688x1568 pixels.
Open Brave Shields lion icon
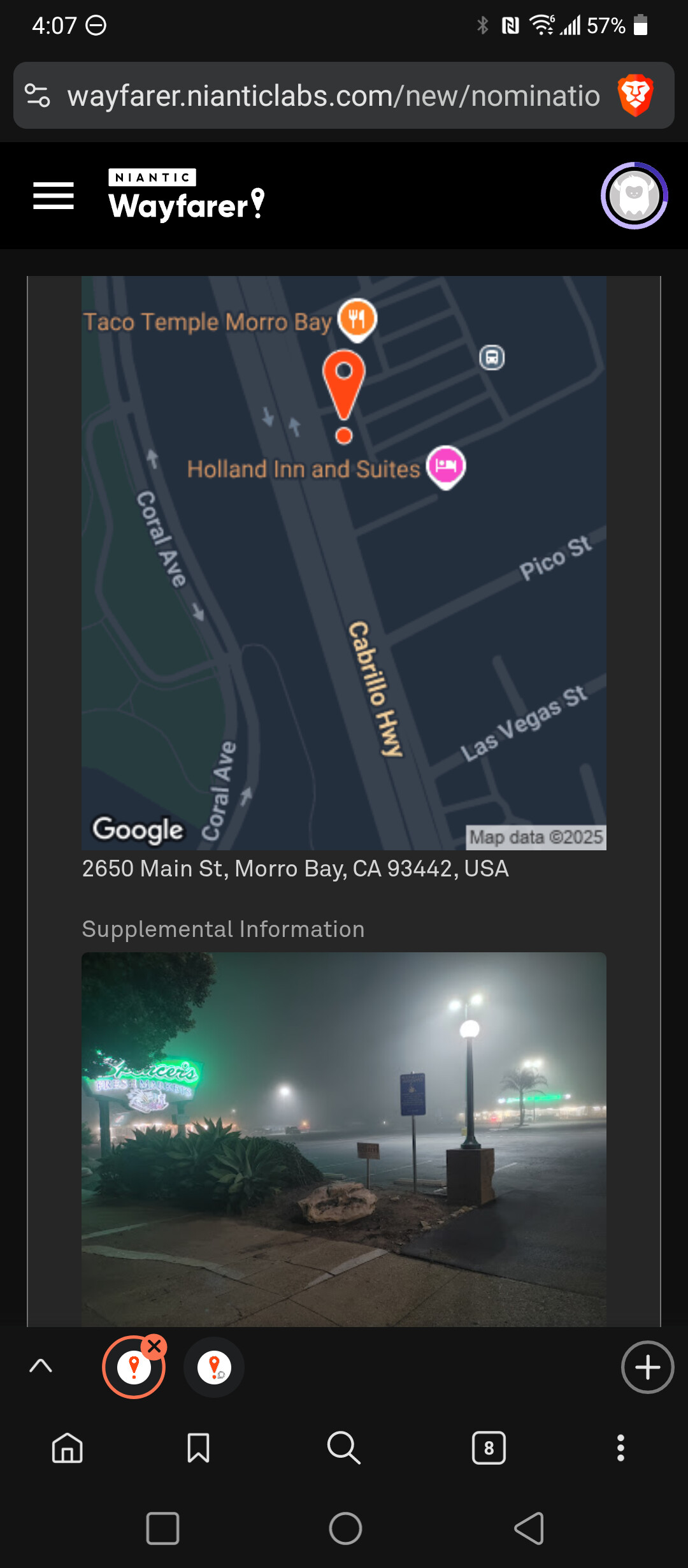(x=635, y=96)
